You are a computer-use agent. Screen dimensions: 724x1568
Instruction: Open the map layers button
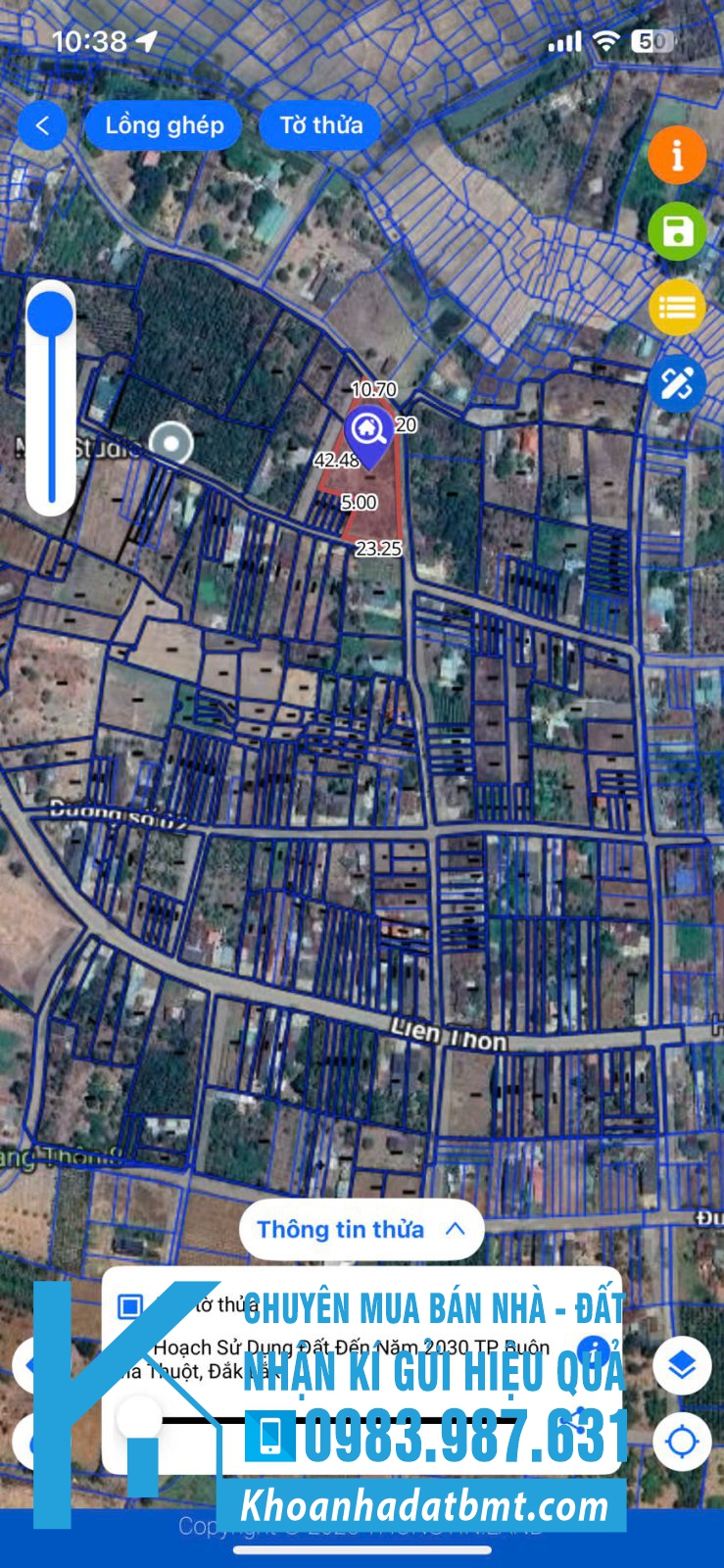pyautogui.click(x=682, y=1365)
